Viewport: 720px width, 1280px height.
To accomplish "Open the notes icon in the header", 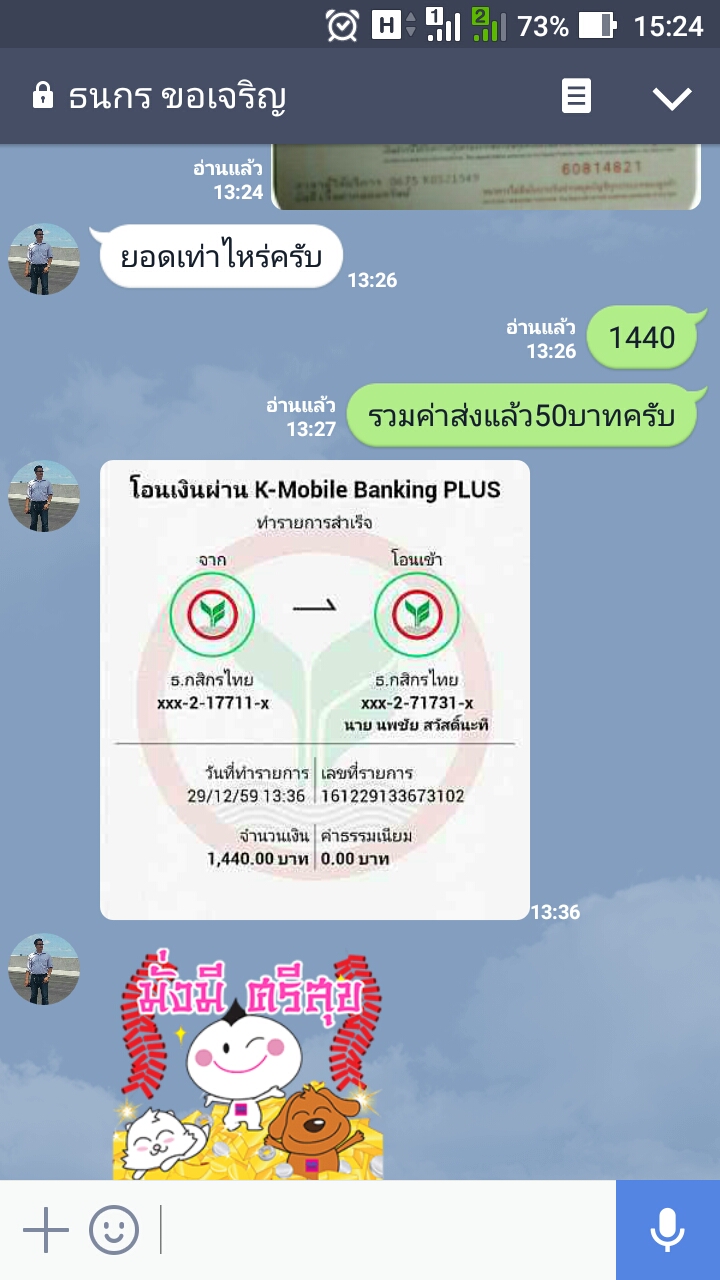I will (x=576, y=97).
